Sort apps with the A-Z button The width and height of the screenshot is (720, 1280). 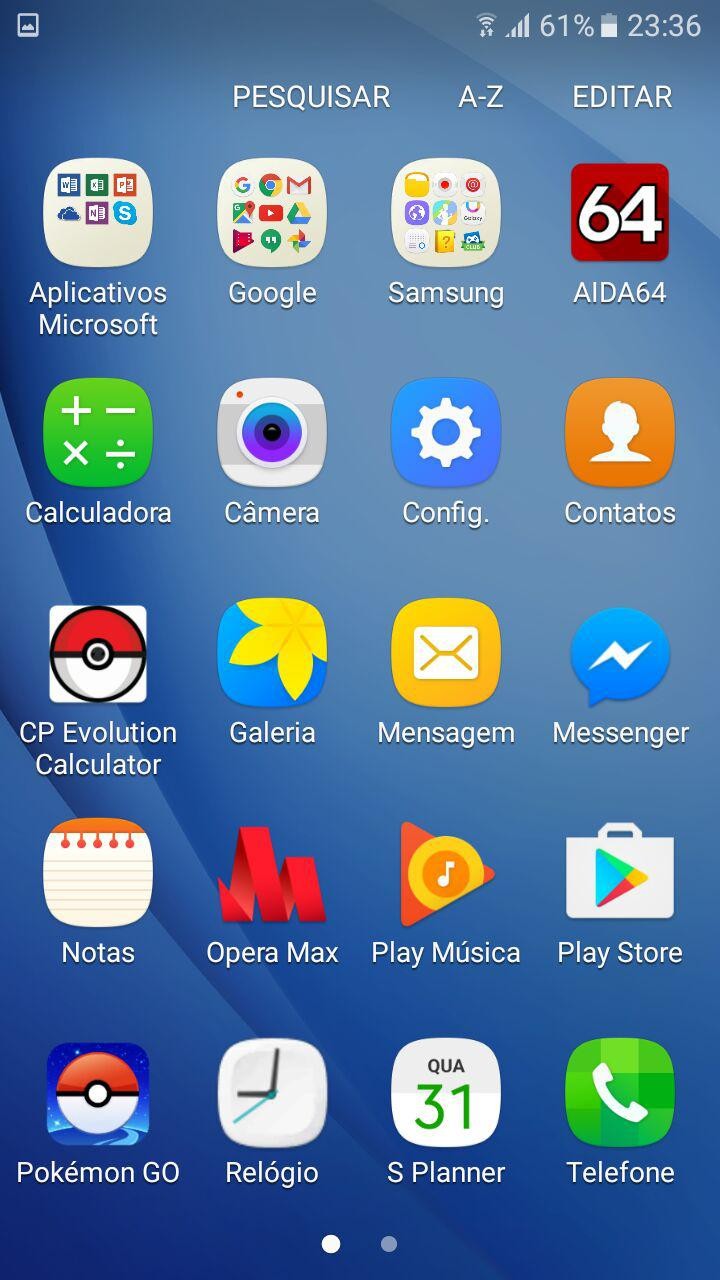click(x=481, y=97)
